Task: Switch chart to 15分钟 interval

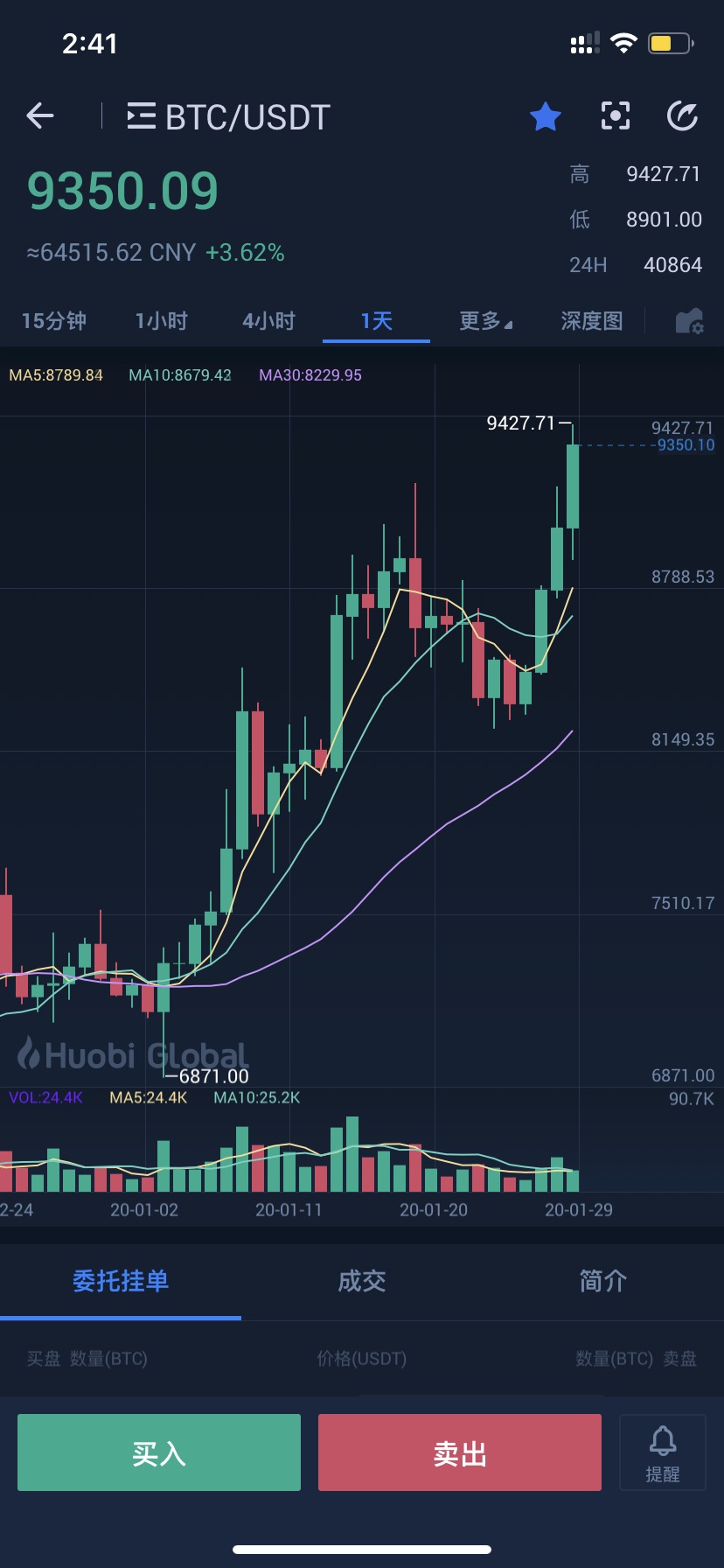Action: coord(54,321)
